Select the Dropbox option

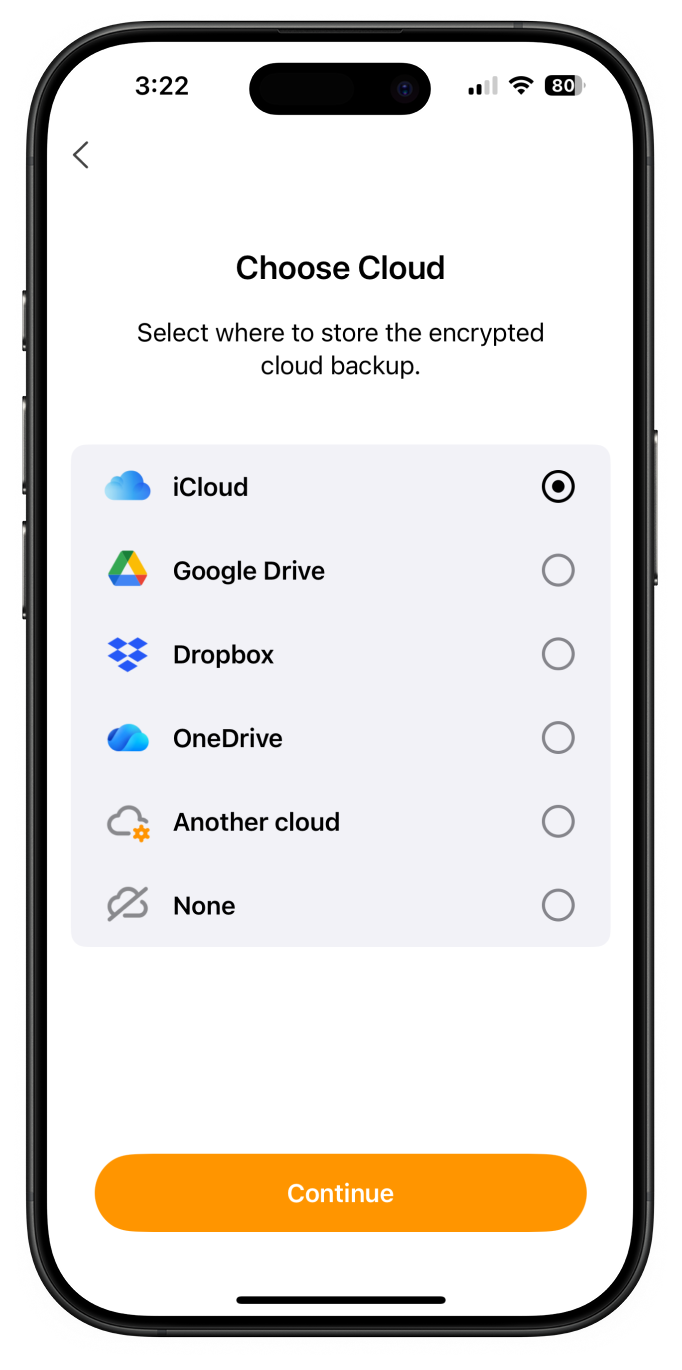click(340, 655)
